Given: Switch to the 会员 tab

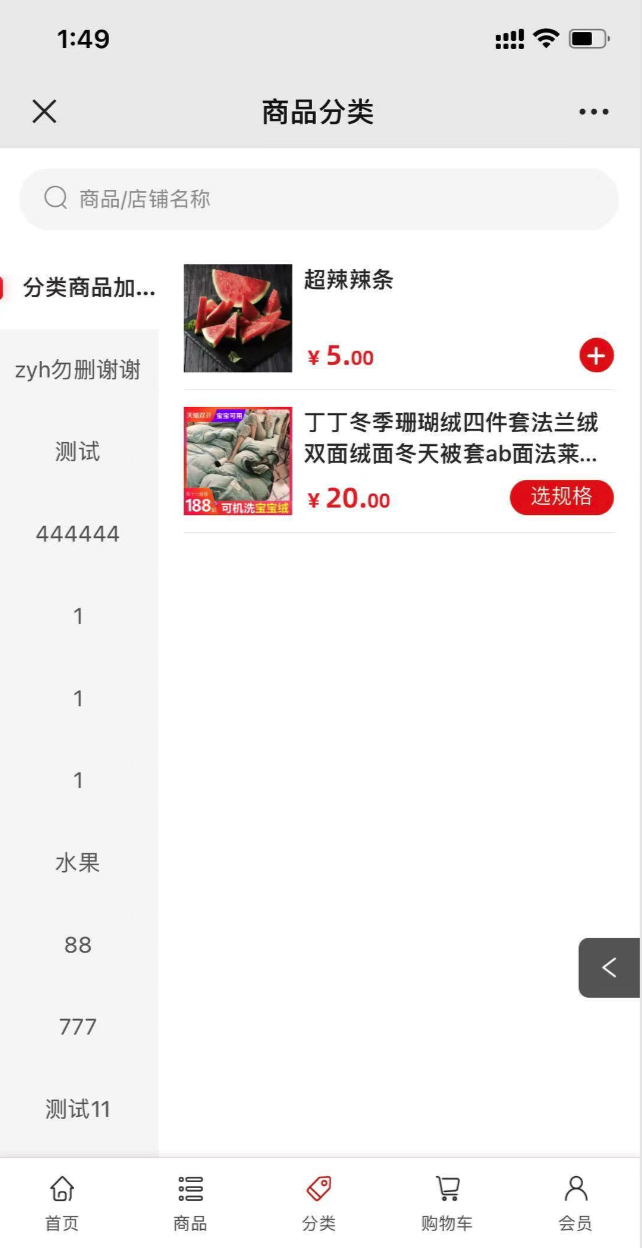Looking at the screenshot, I should 575,1203.
